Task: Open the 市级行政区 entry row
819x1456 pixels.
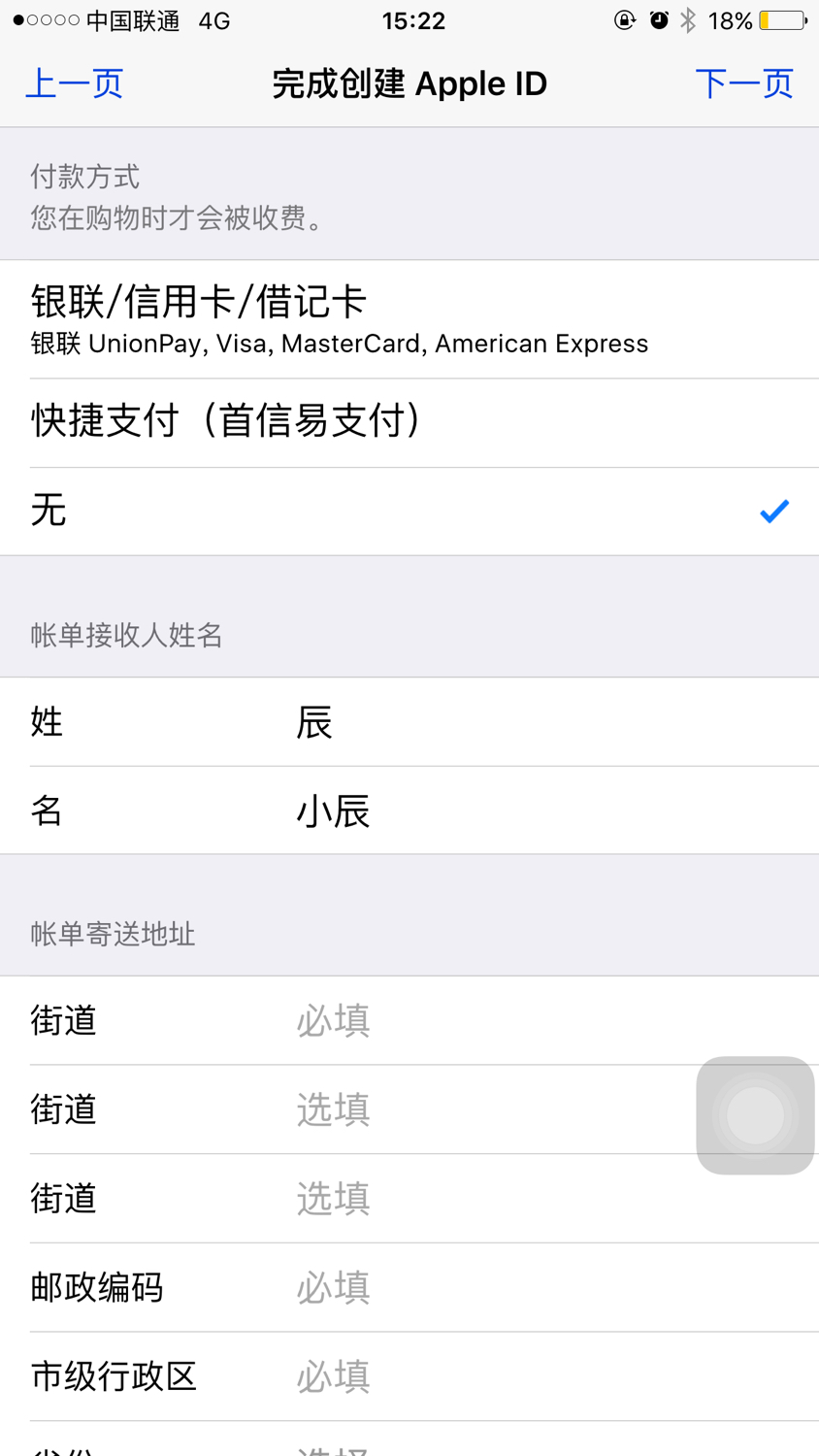Action: [x=409, y=1376]
